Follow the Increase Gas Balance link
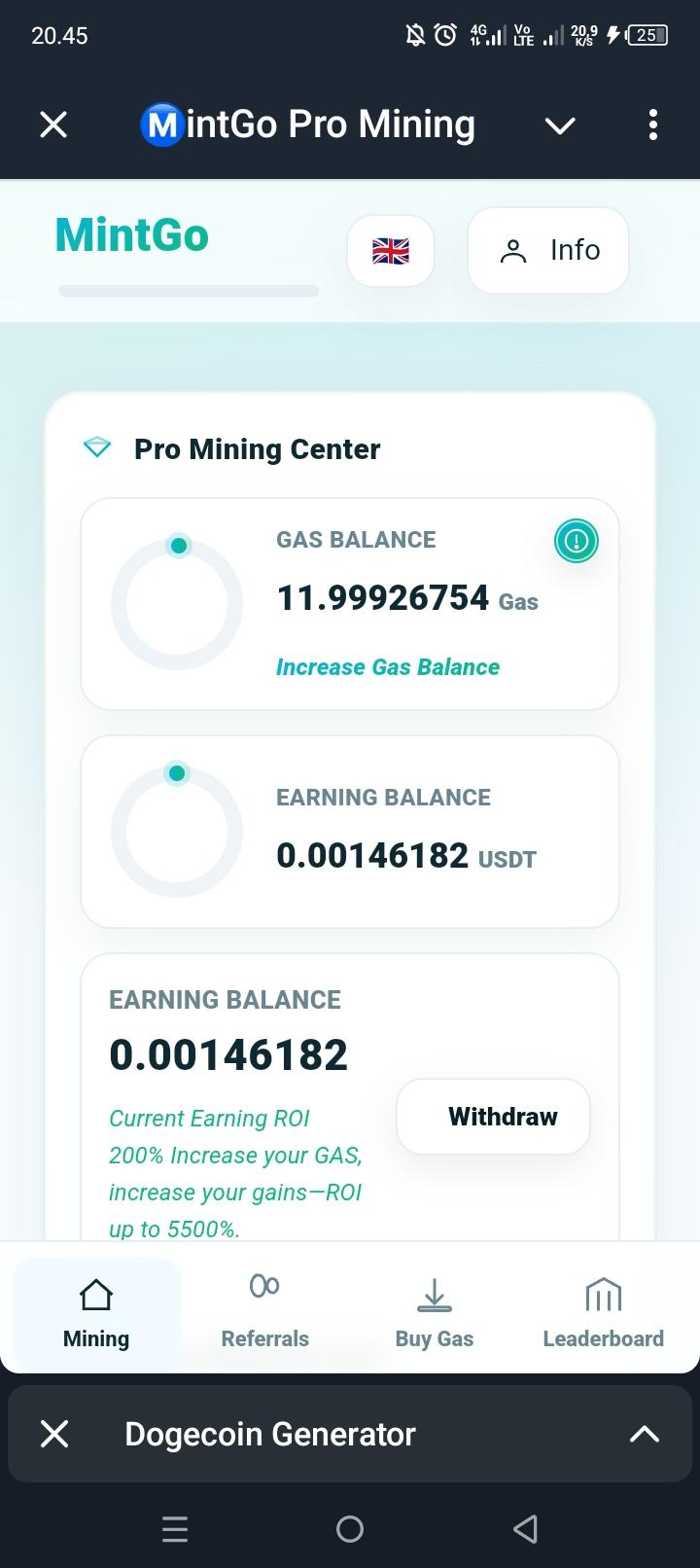The width and height of the screenshot is (700, 1568). pyautogui.click(x=387, y=667)
